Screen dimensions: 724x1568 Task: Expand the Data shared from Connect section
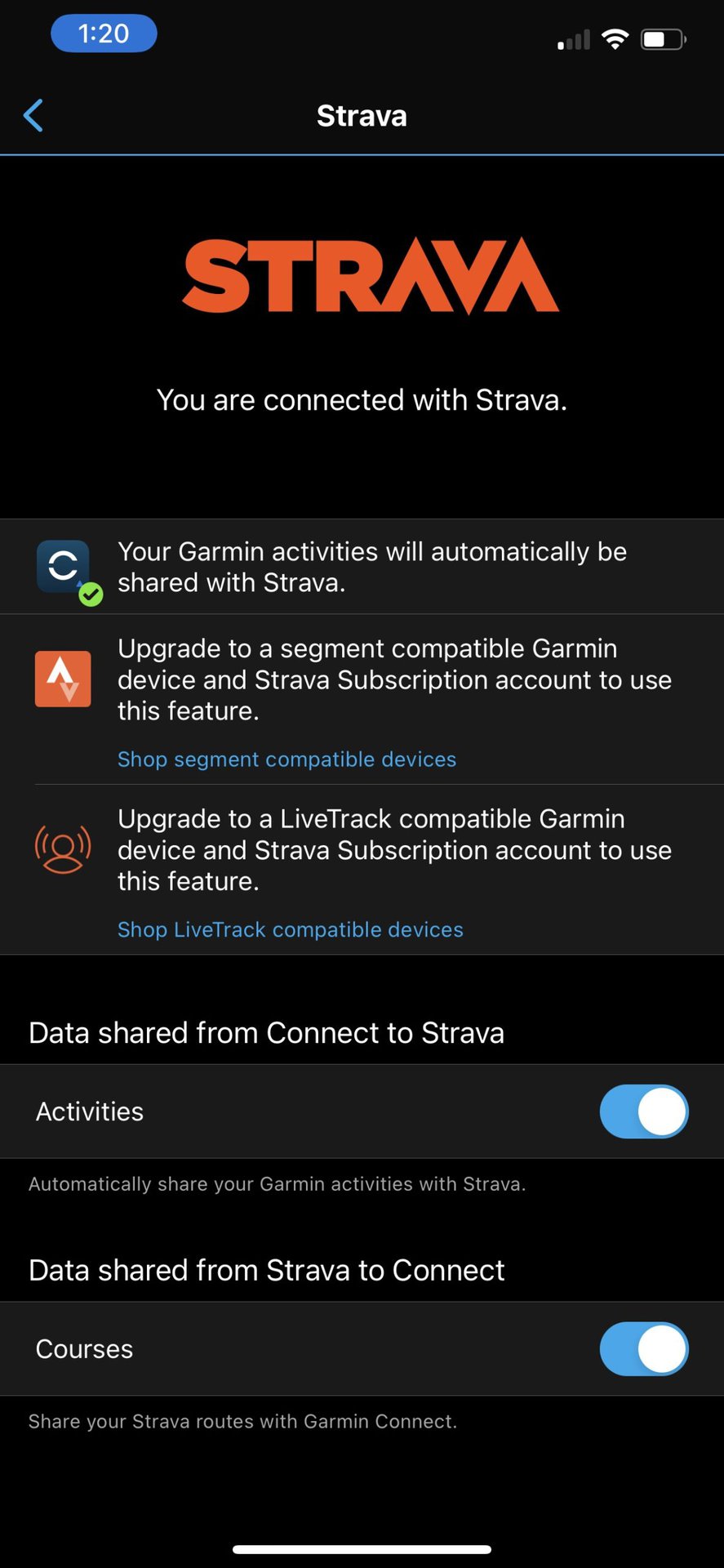265,1032
